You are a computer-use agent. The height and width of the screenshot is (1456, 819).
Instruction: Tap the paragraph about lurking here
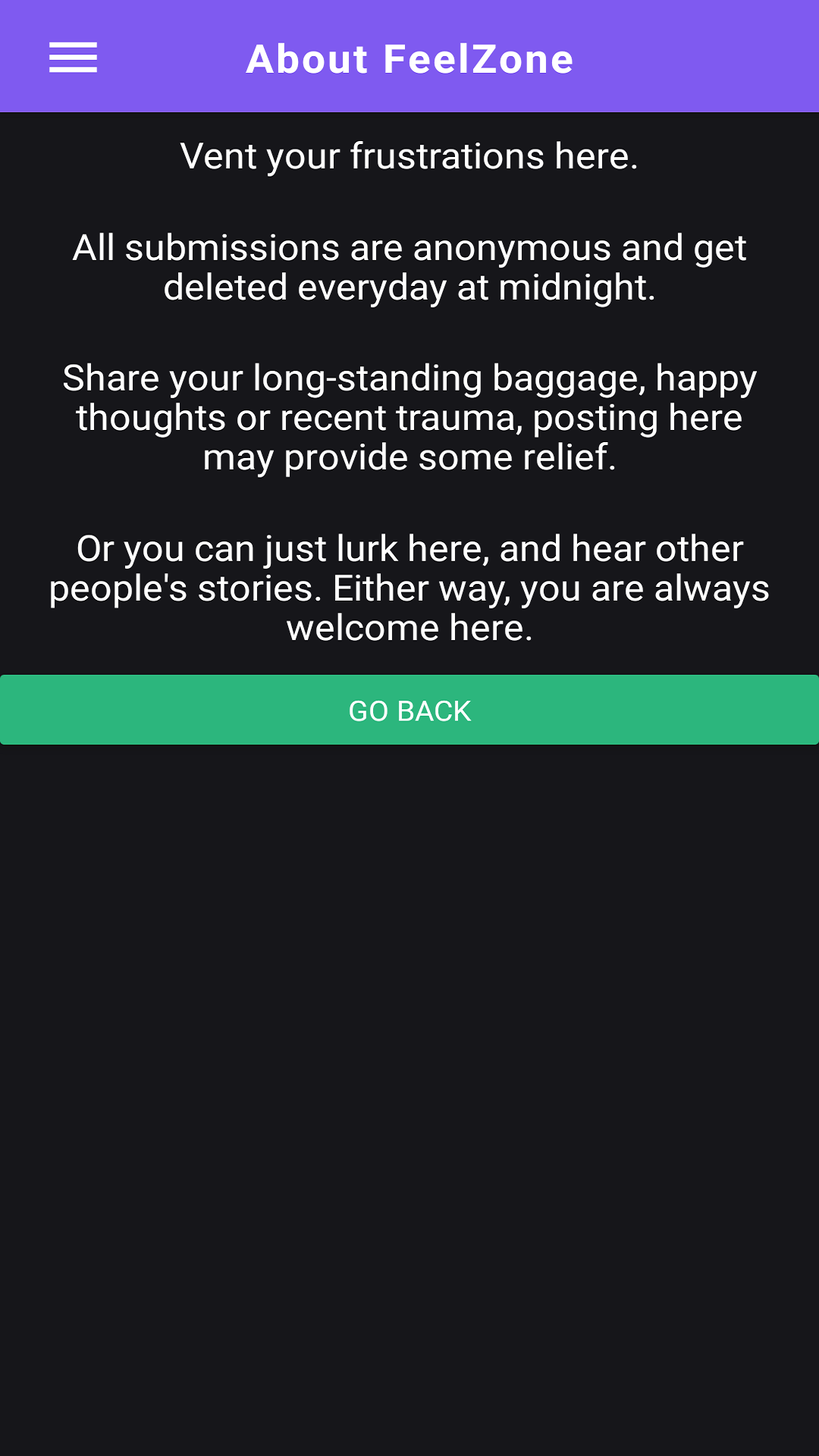(409, 588)
